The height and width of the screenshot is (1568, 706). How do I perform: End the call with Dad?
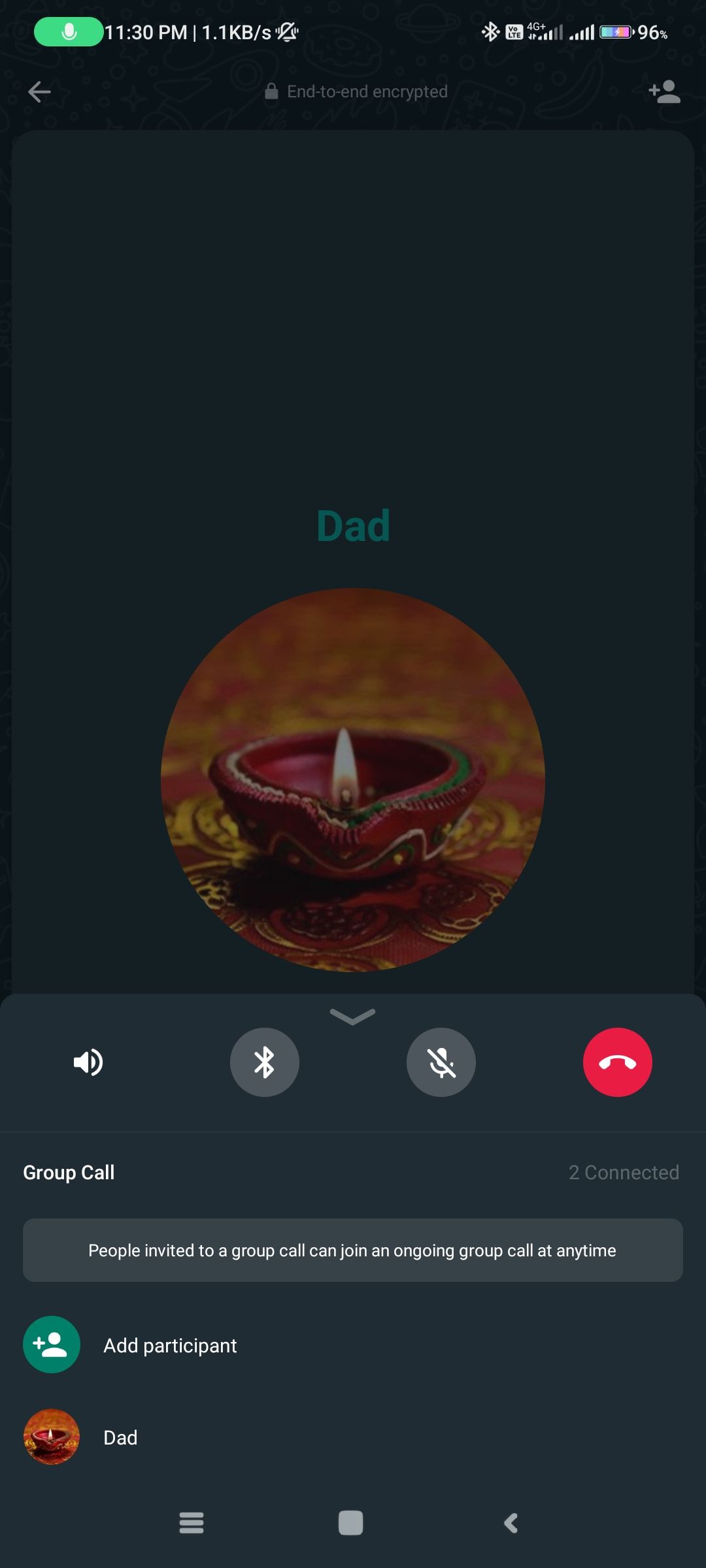617,1062
